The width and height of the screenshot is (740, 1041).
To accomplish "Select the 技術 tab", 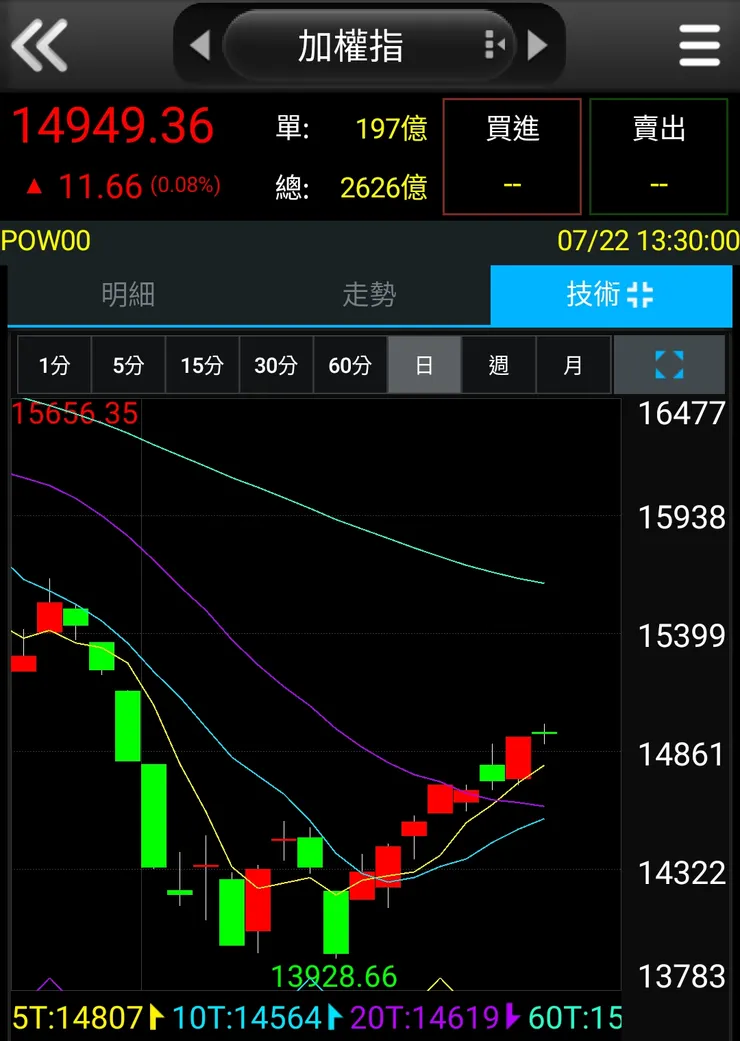I will pos(610,295).
